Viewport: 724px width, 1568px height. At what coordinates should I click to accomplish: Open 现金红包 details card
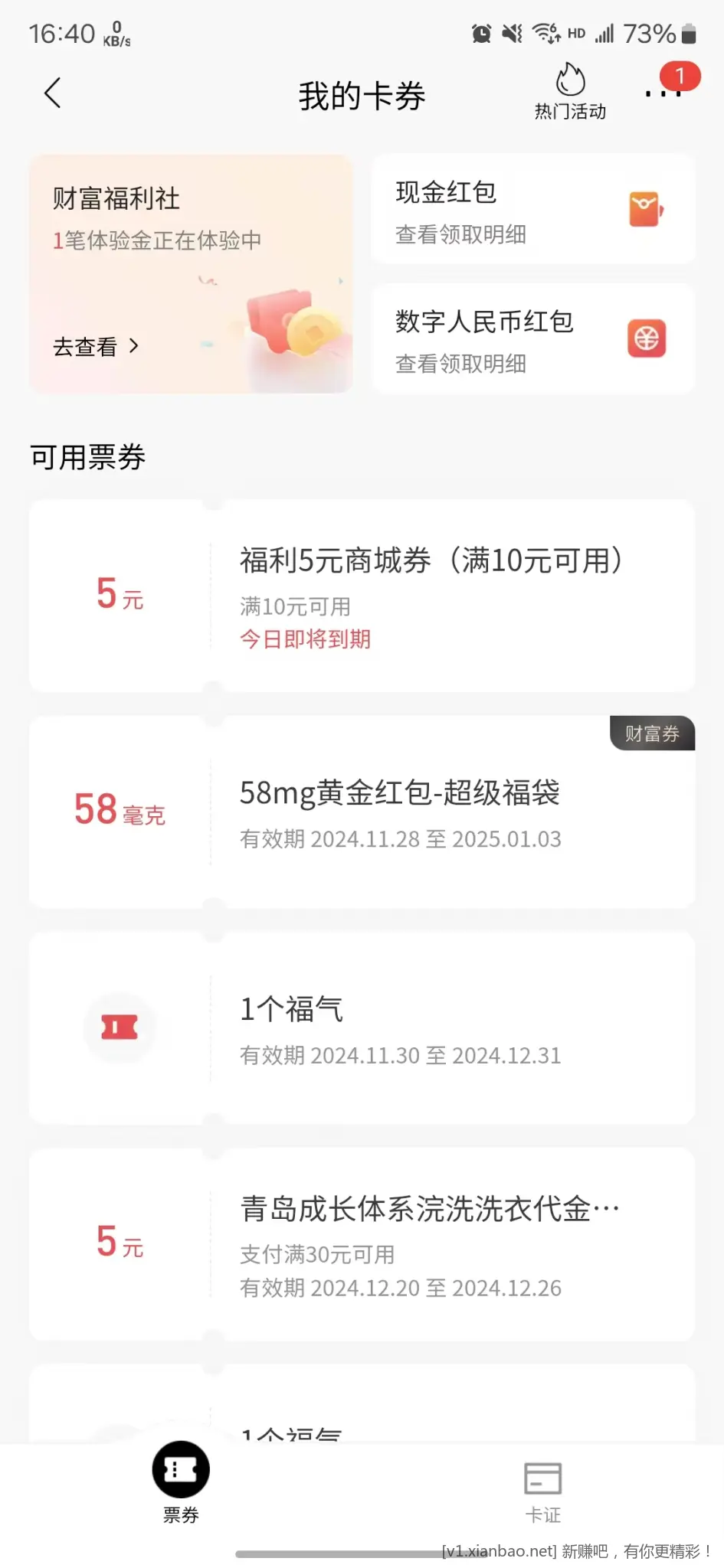[533, 210]
